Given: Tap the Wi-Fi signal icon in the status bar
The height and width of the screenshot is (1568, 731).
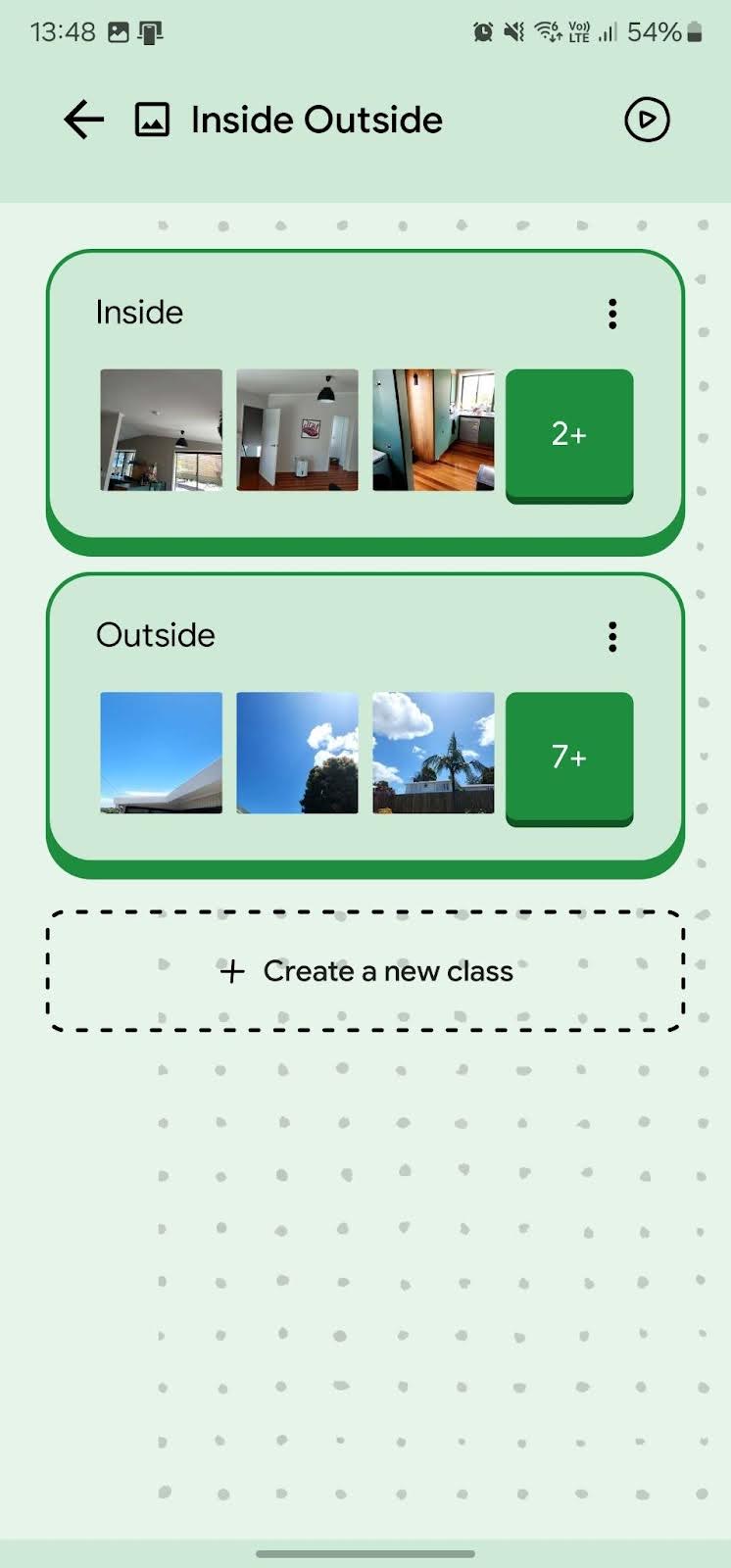Looking at the screenshot, I should click(x=542, y=30).
